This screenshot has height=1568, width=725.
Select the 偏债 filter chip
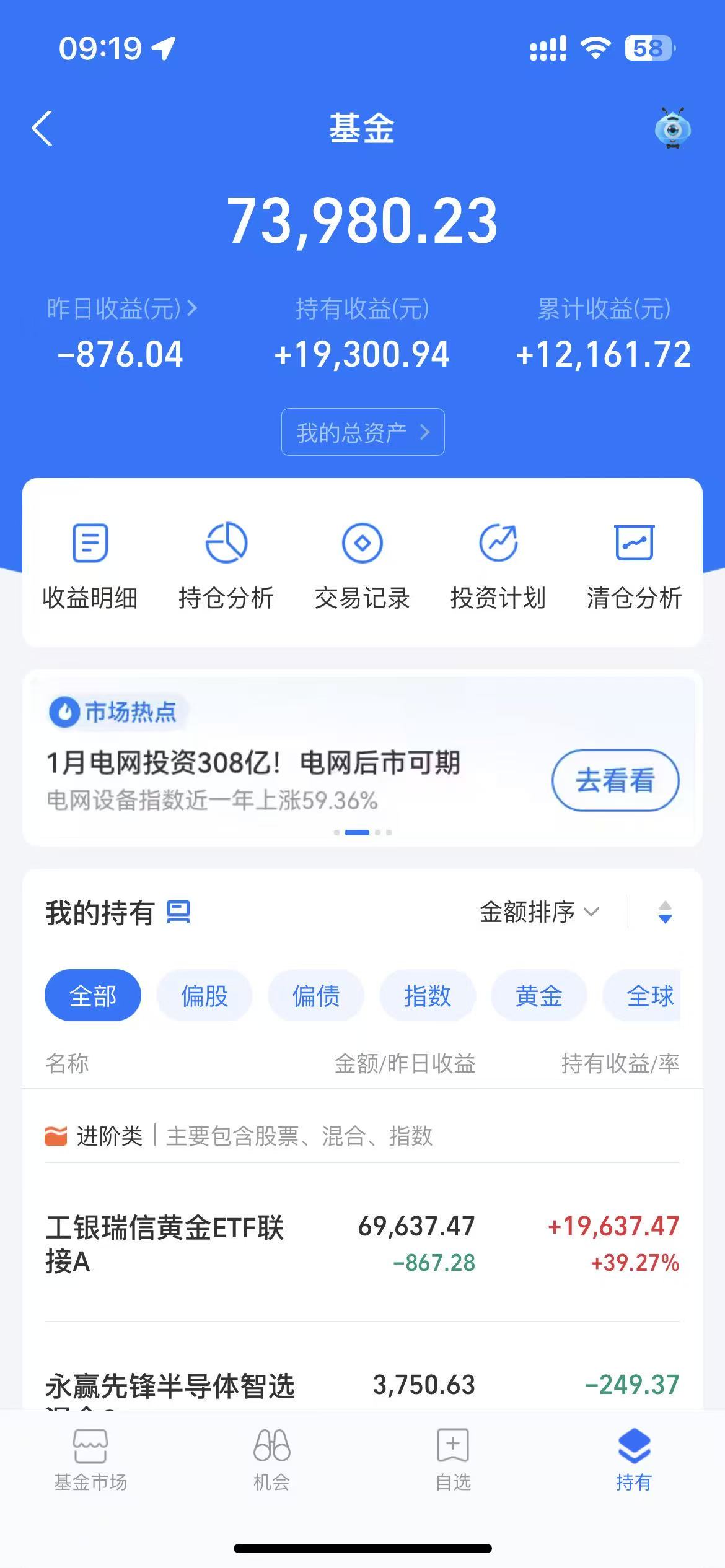point(316,996)
